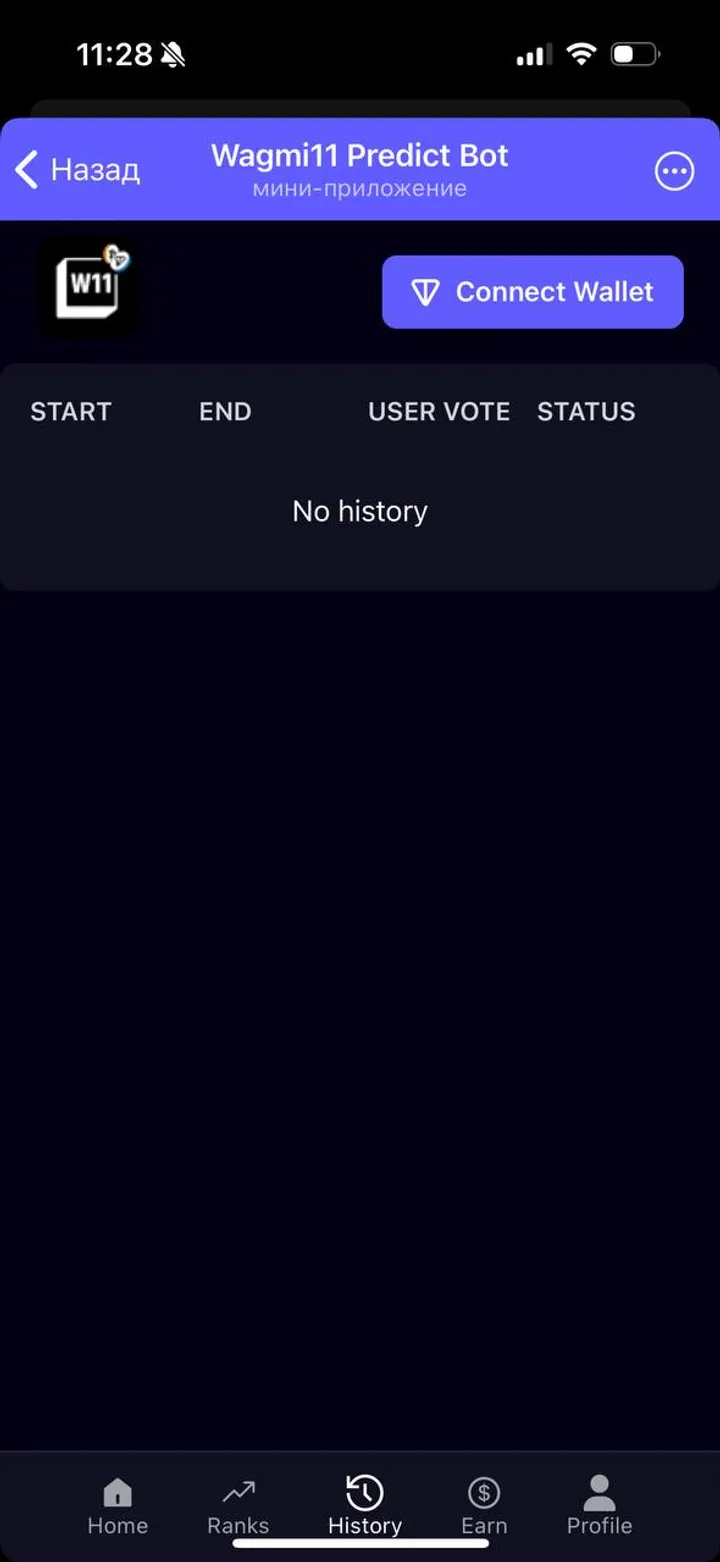The height and width of the screenshot is (1562, 720).
Task: Open the Profile tab
Action: click(599, 1506)
